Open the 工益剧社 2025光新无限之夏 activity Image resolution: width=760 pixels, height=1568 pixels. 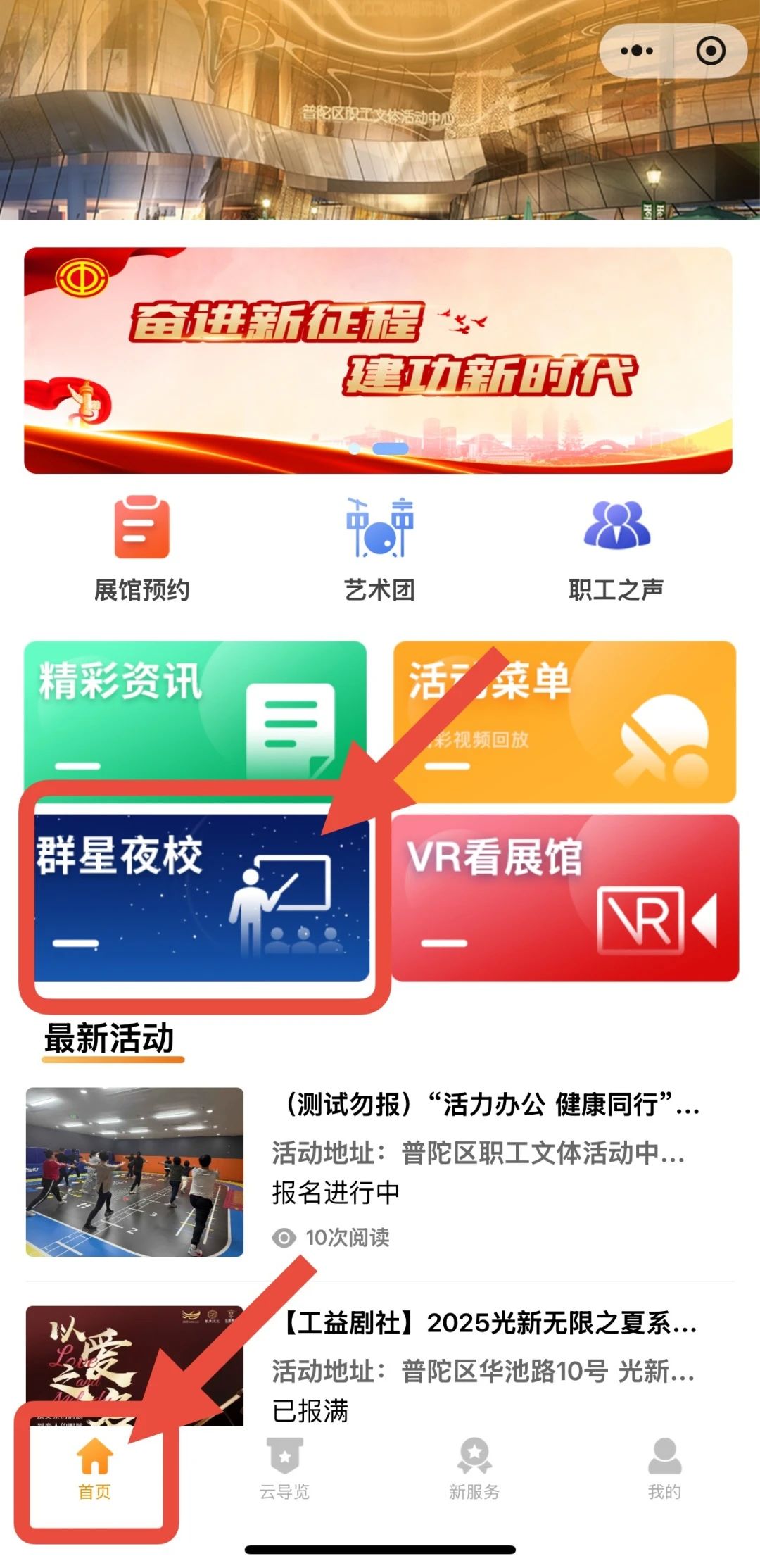[x=380, y=1366]
